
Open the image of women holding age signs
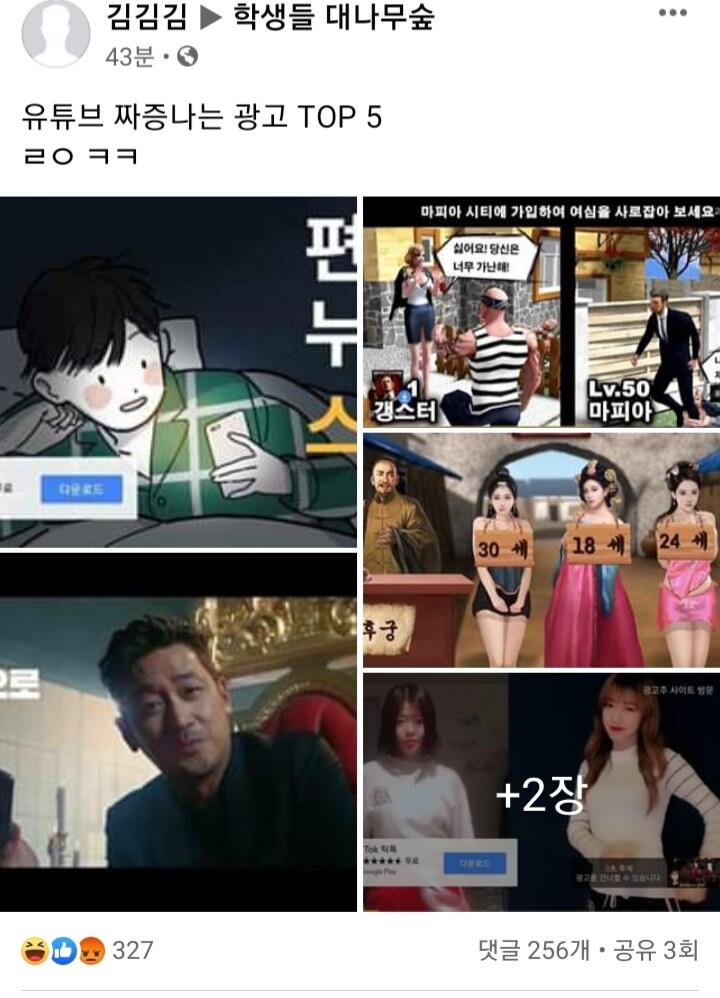pyautogui.click(x=540, y=549)
